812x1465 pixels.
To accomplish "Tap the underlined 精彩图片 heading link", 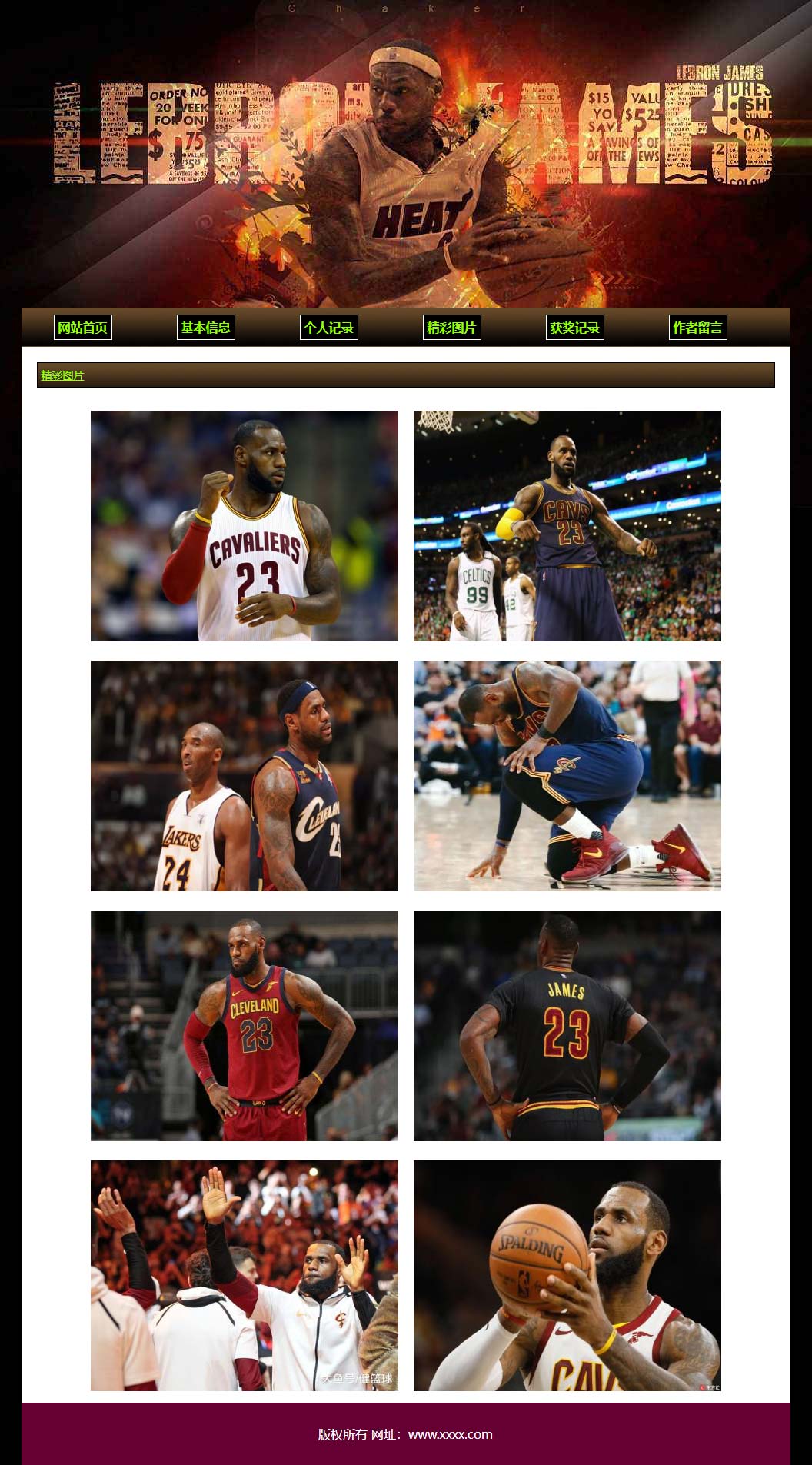I will (62, 375).
